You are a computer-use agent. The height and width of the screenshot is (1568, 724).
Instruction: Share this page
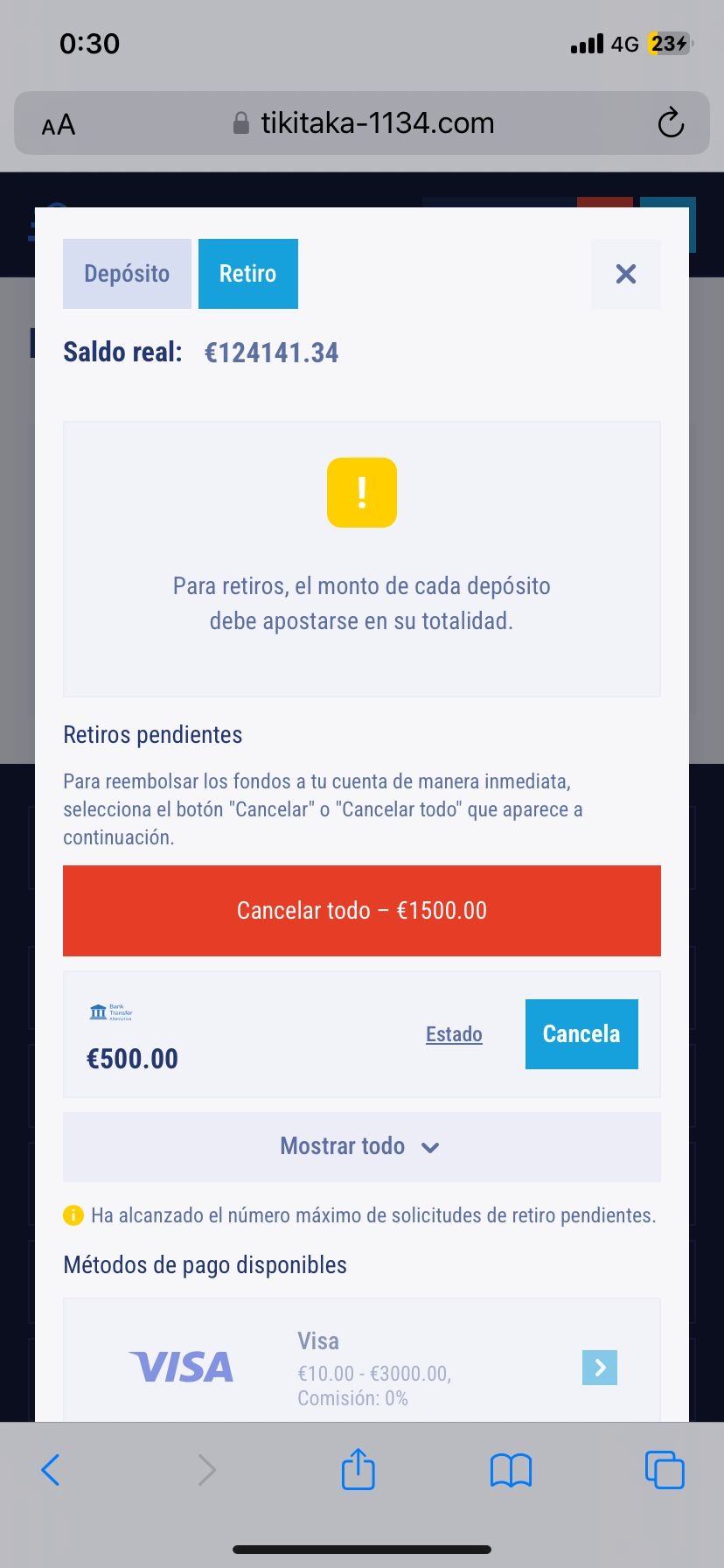(x=358, y=1469)
